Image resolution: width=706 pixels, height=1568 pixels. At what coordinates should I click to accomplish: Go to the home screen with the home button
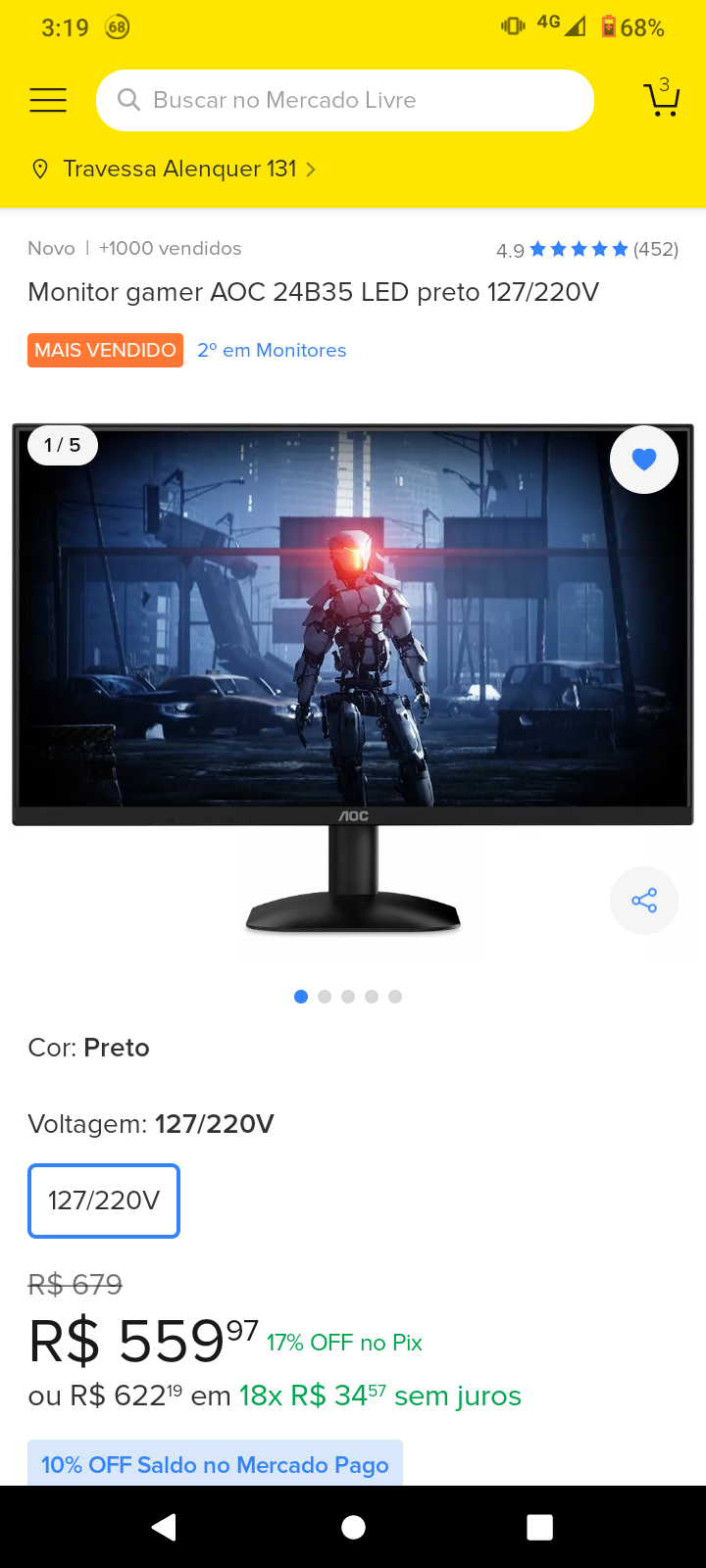pyautogui.click(x=353, y=1527)
